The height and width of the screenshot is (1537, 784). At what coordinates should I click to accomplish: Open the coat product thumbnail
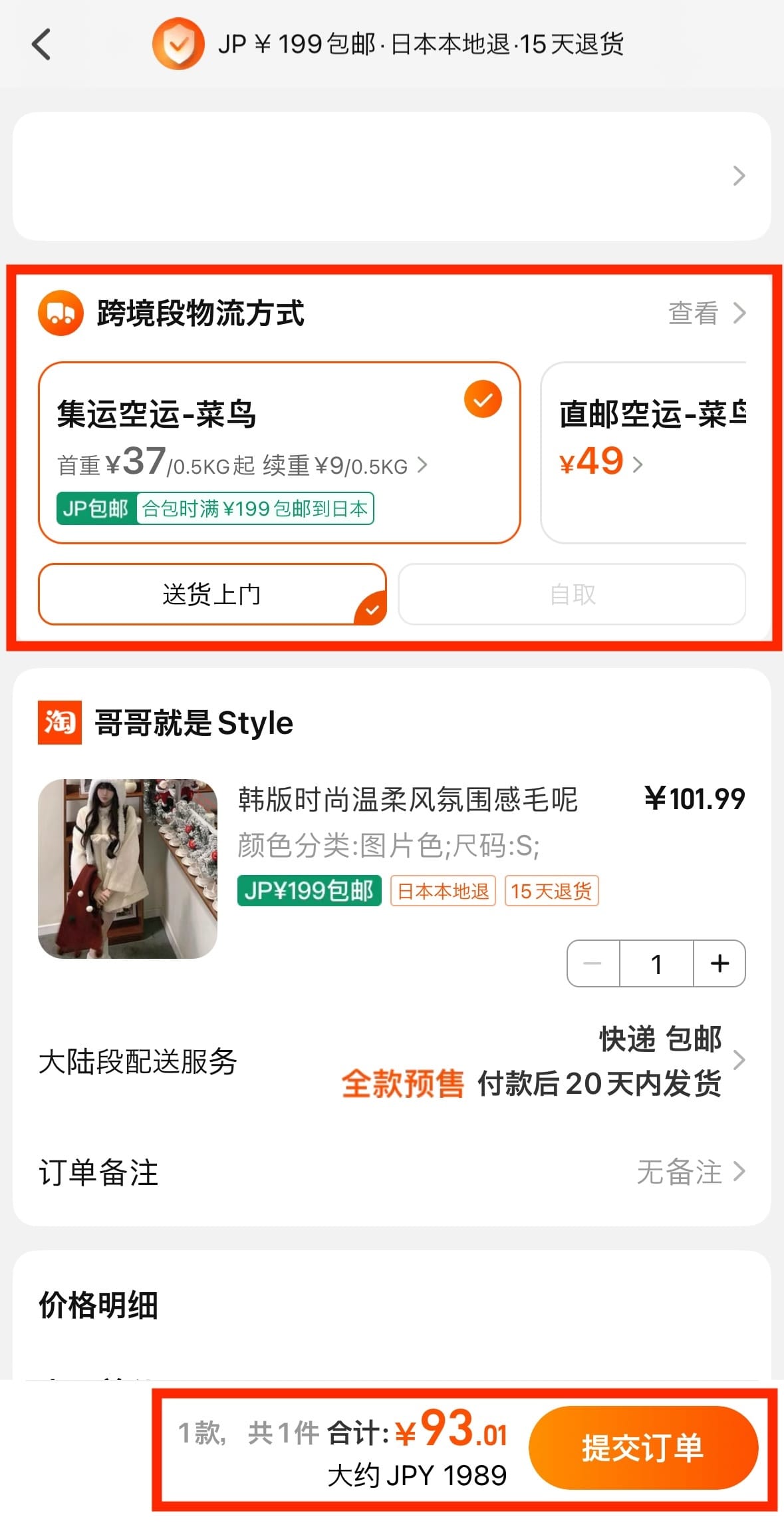[128, 869]
